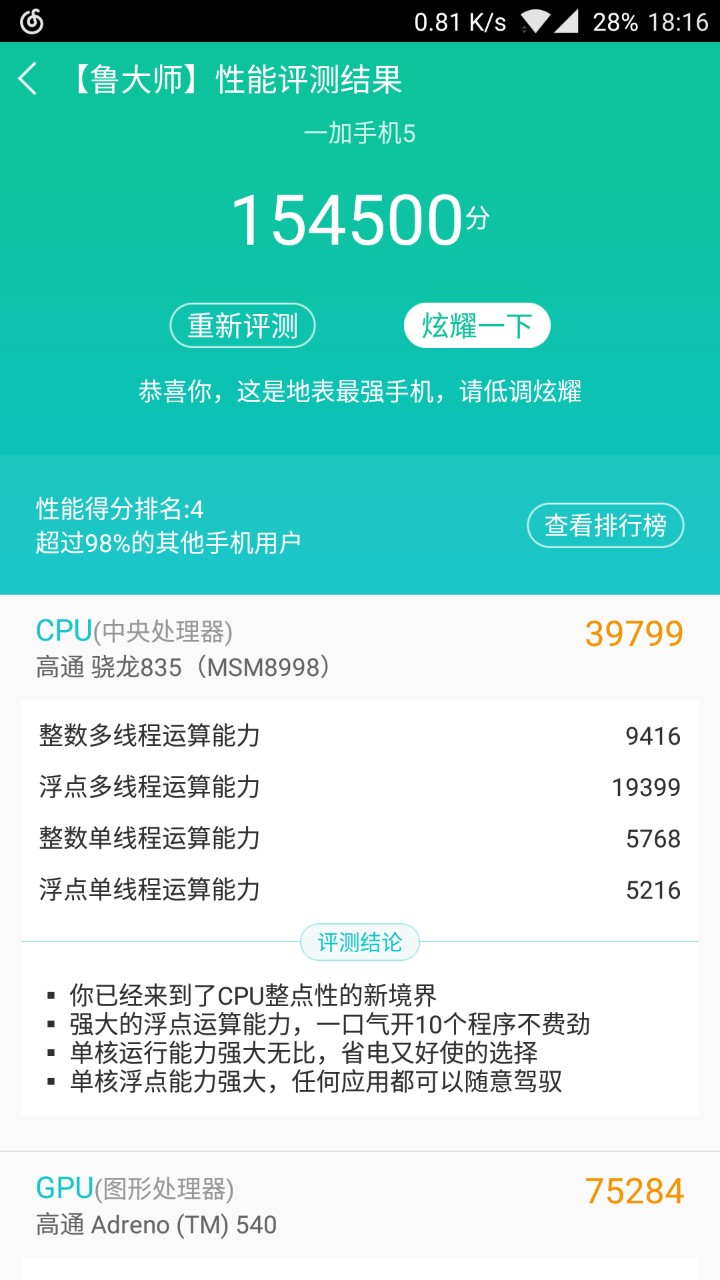Tap the 重新评测 button to rerun benchmark

tap(242, 326)
